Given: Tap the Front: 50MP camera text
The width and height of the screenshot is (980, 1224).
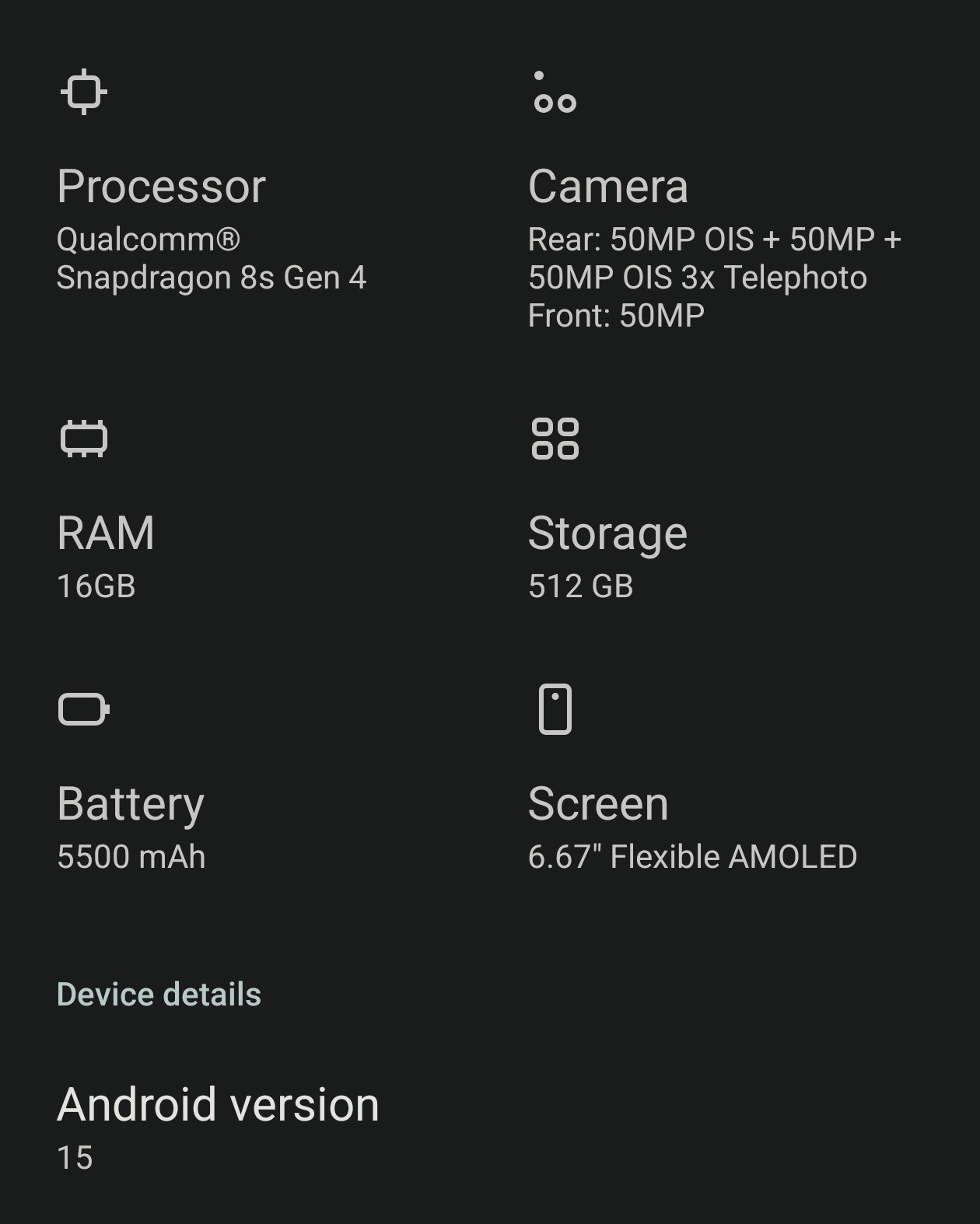Looking at the screenshot, I should (x=616, y=316).
